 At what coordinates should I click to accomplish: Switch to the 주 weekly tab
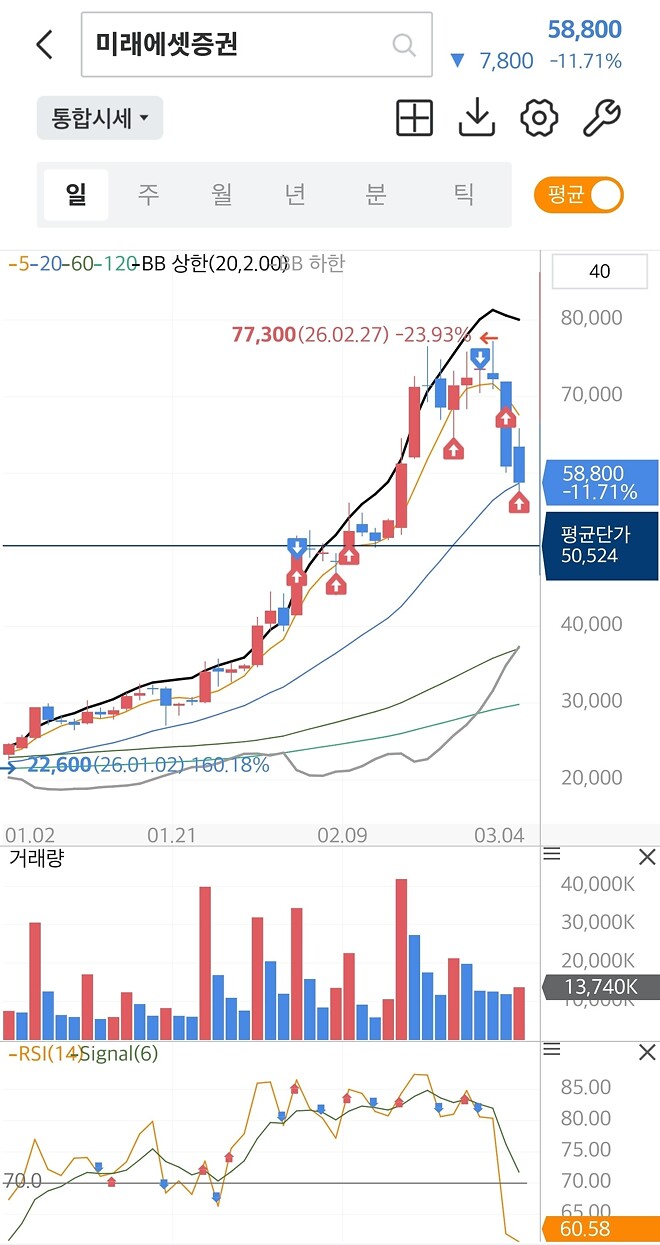[x=148, y=195]
